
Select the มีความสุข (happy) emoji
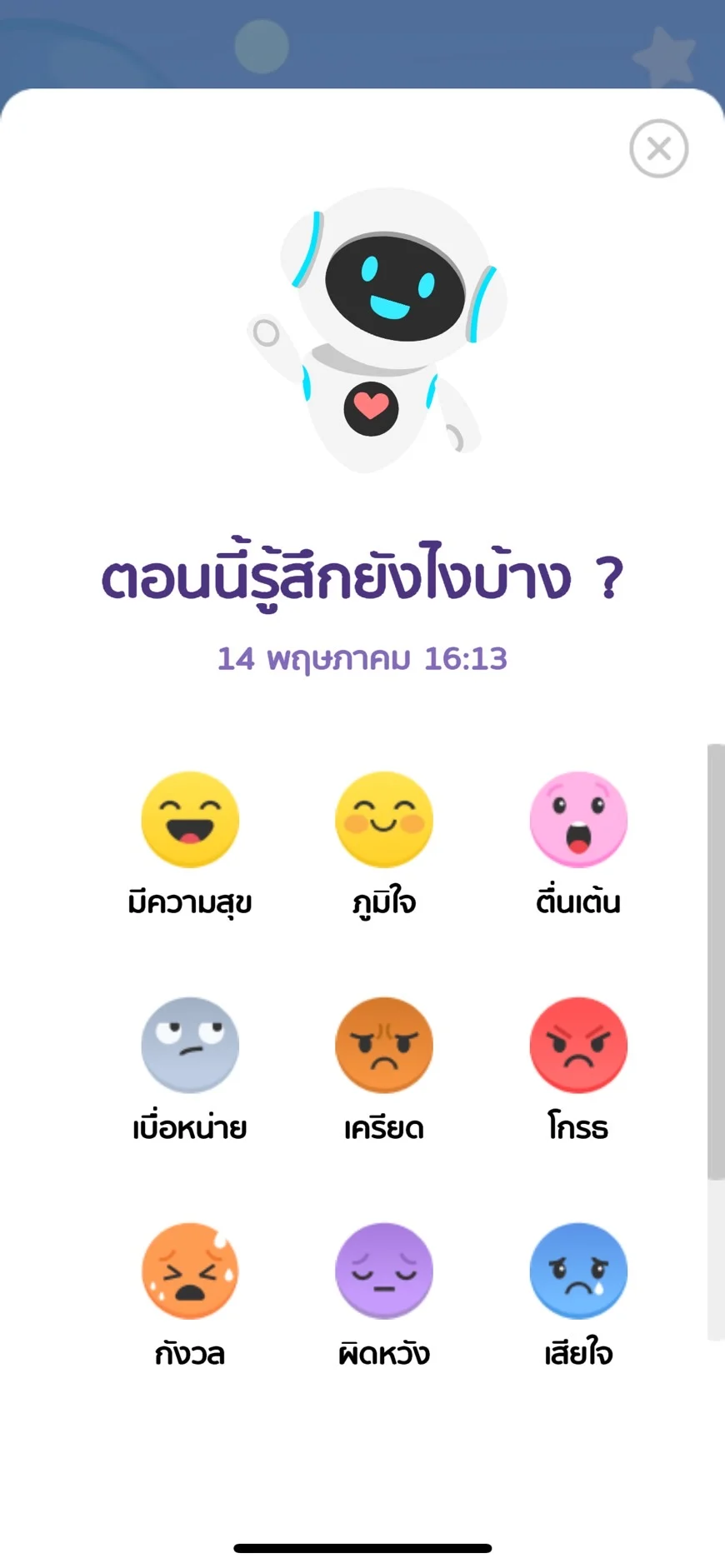[190, 819]
